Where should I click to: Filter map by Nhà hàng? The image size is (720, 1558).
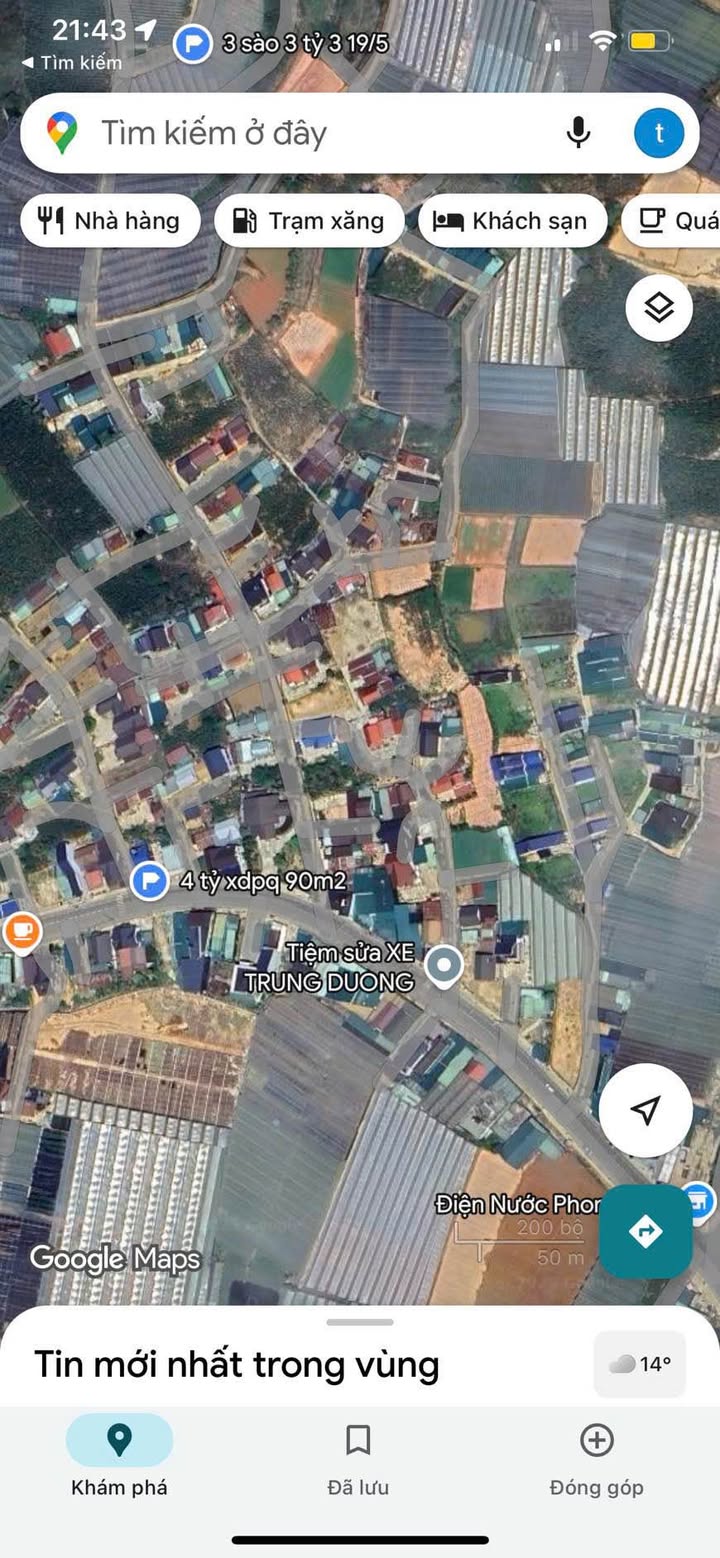pos(110,221)
